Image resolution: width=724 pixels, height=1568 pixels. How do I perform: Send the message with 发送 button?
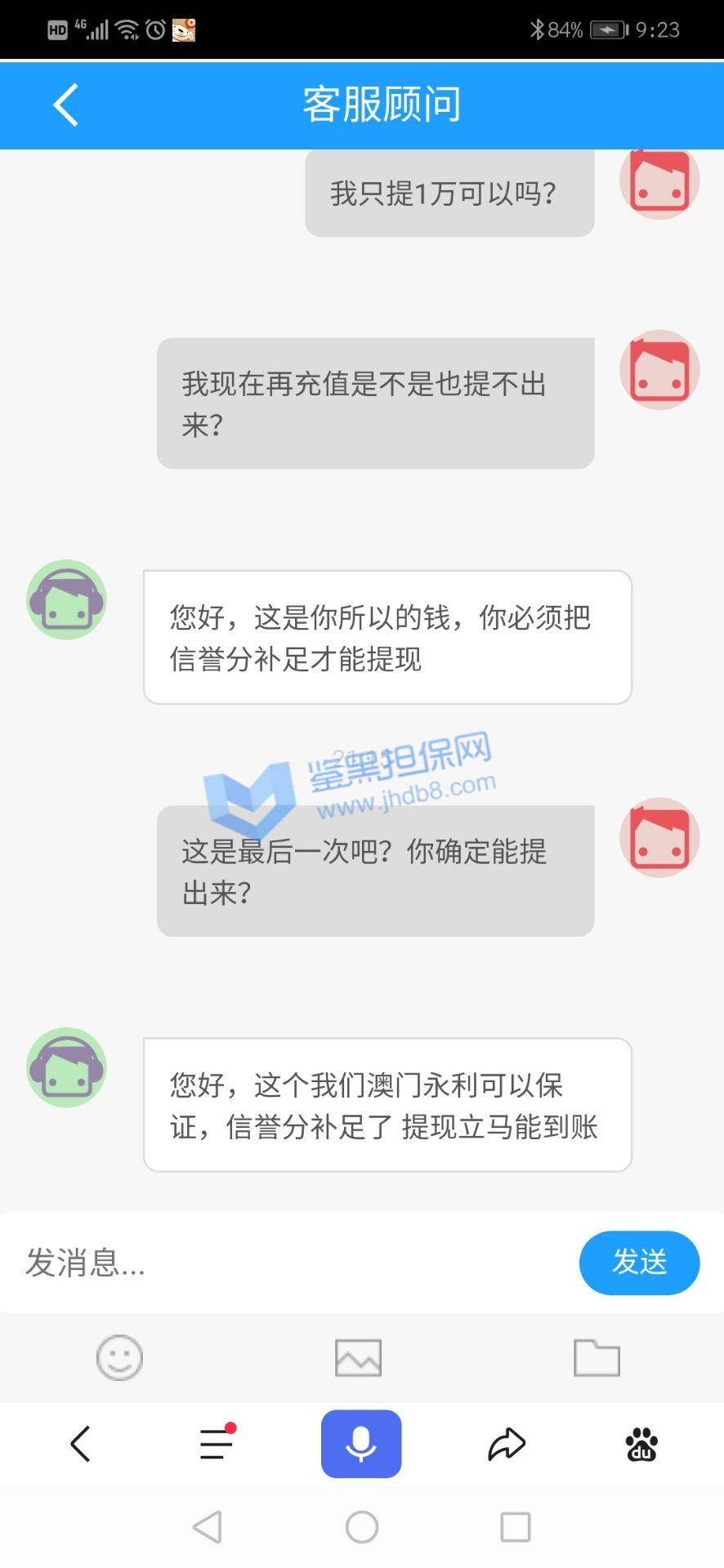click(639, 1263)
